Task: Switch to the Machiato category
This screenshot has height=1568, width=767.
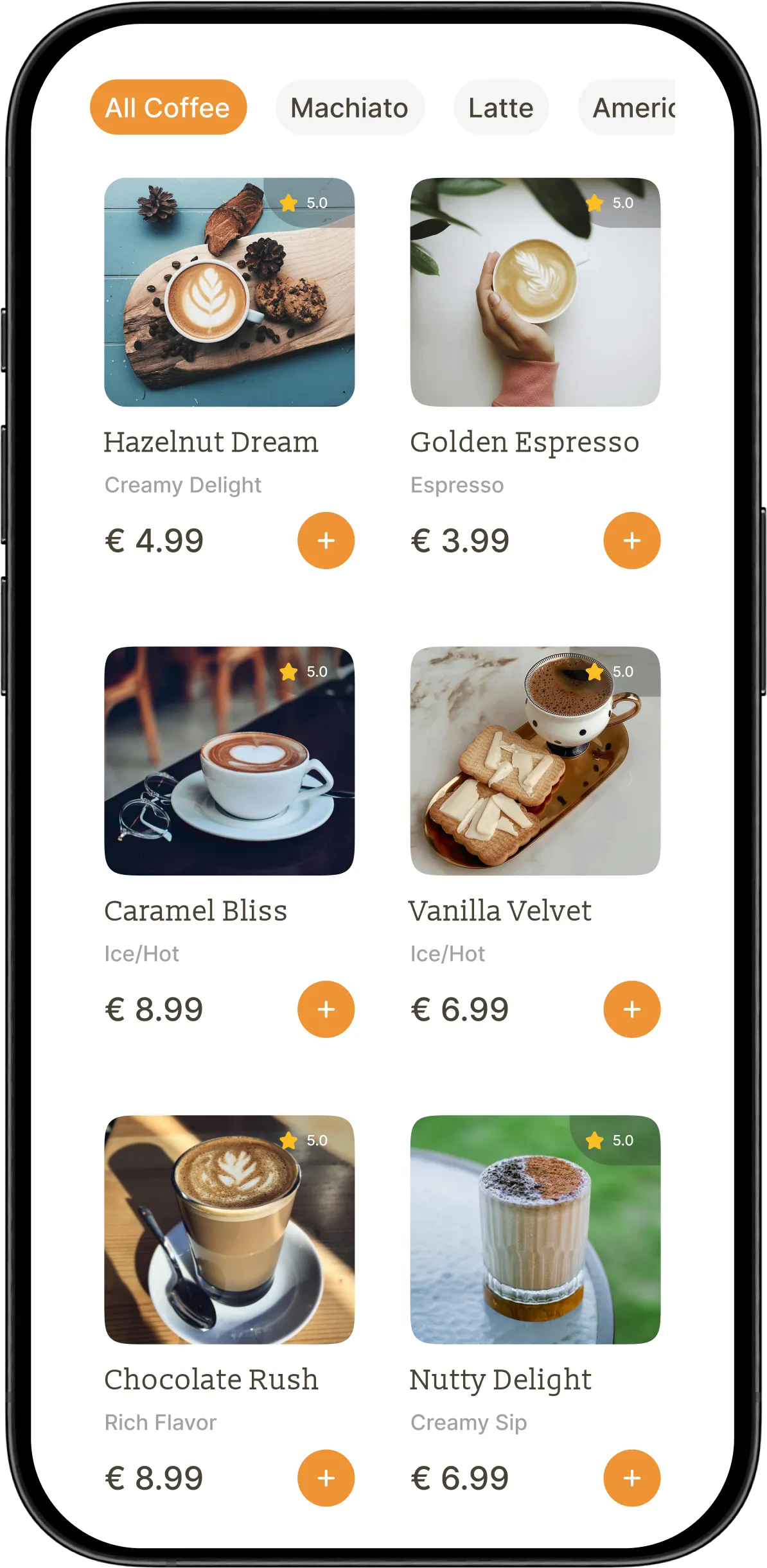Action: click(x=349, y=107)
